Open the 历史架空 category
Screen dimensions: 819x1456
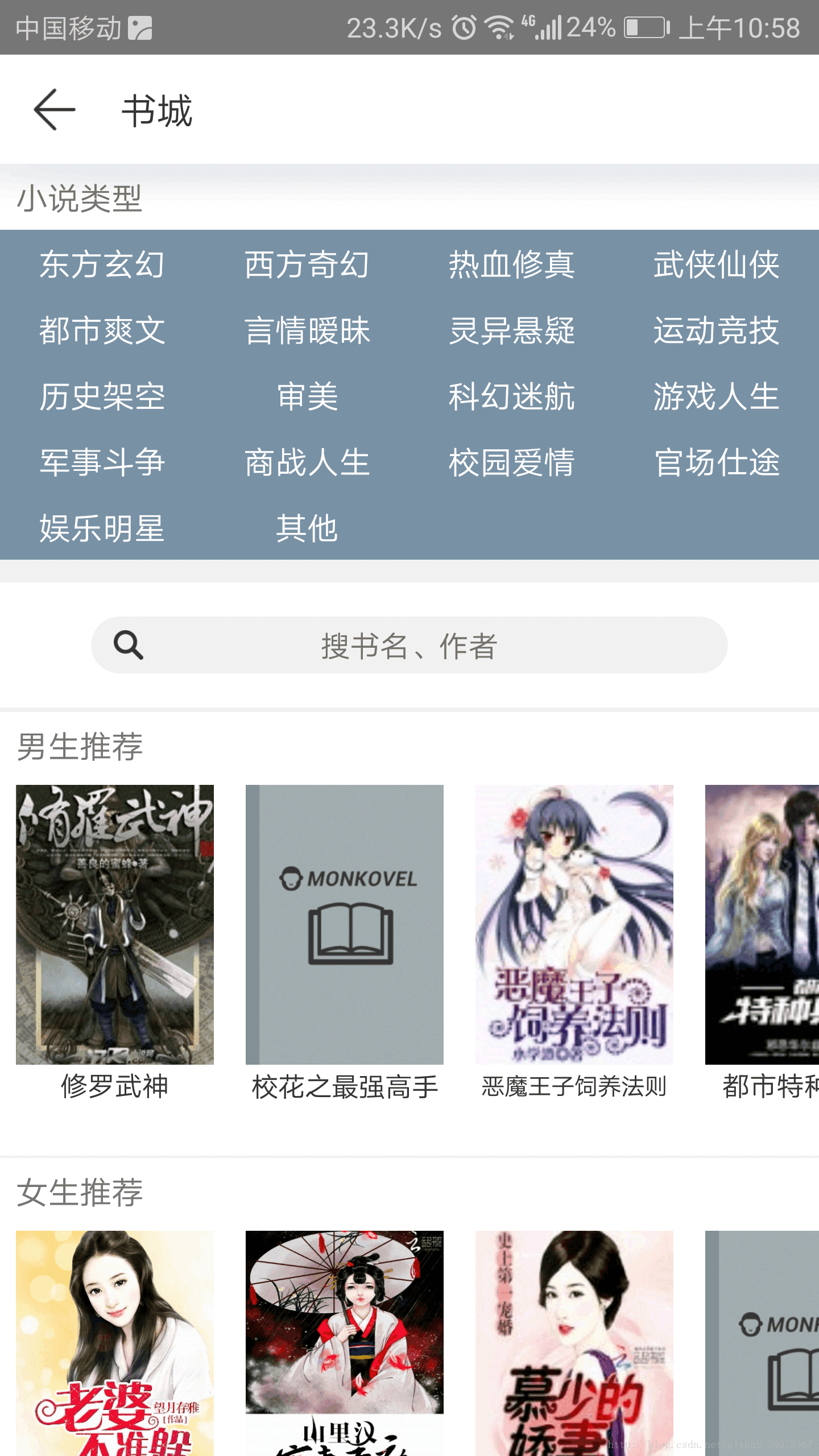coord(102,396)
